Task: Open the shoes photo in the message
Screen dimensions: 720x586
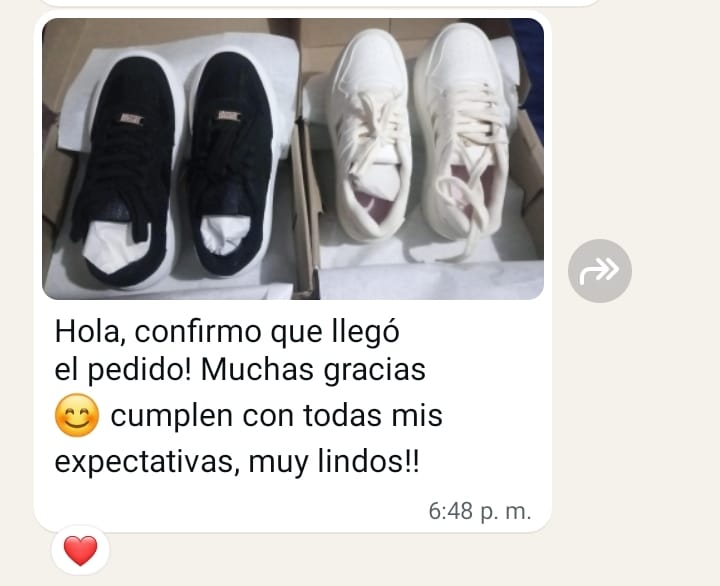Action: point(293,158)
